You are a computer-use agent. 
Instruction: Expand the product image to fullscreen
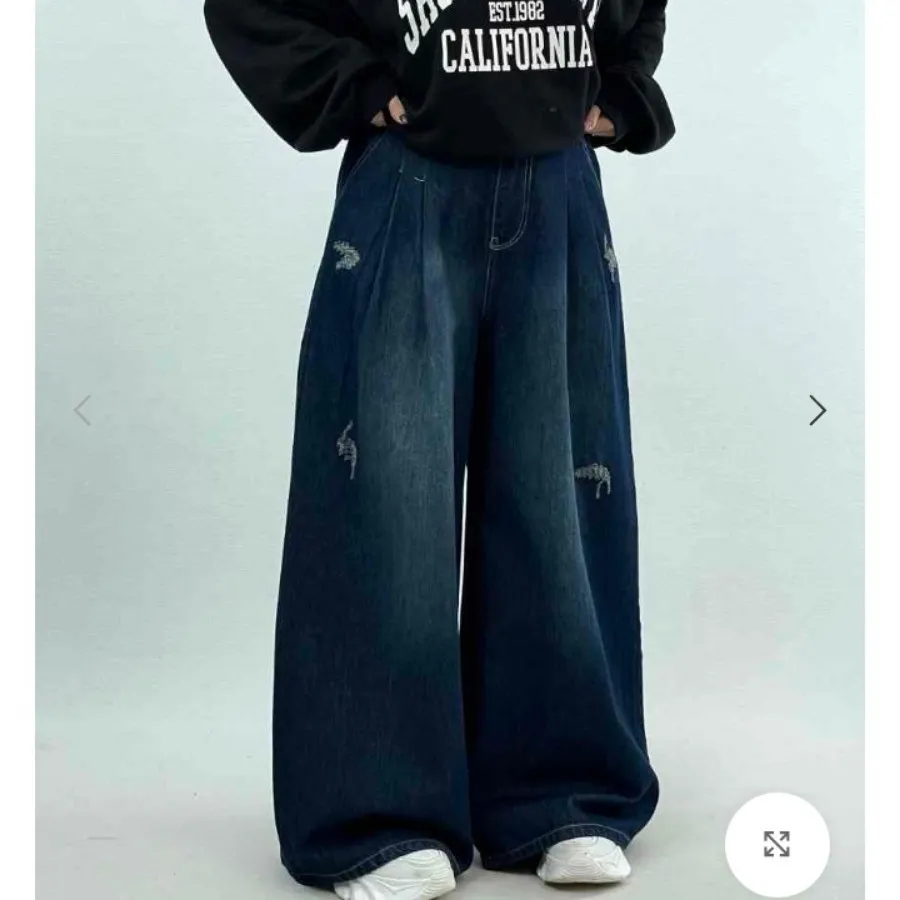point(777,844)
